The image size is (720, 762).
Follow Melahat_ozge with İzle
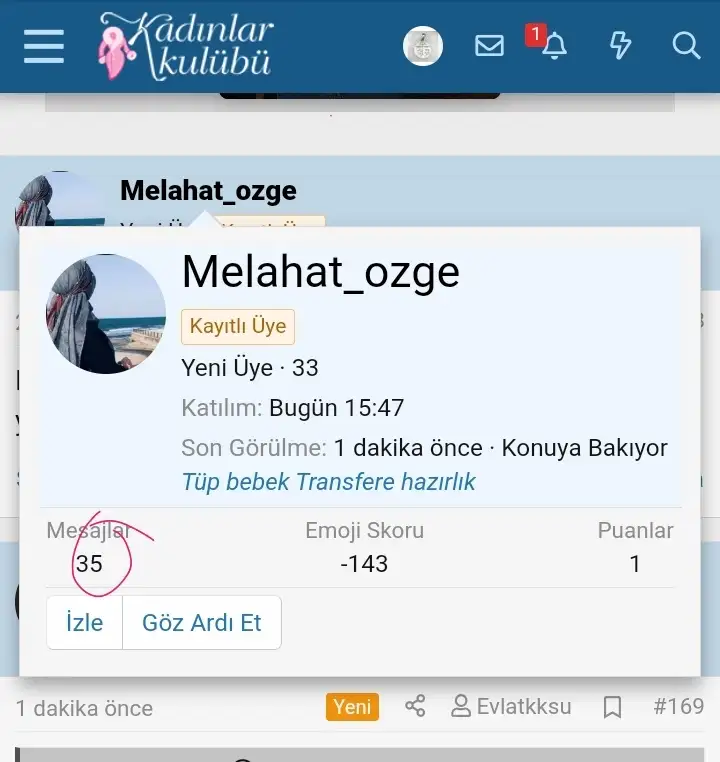[x=85, y=622]
